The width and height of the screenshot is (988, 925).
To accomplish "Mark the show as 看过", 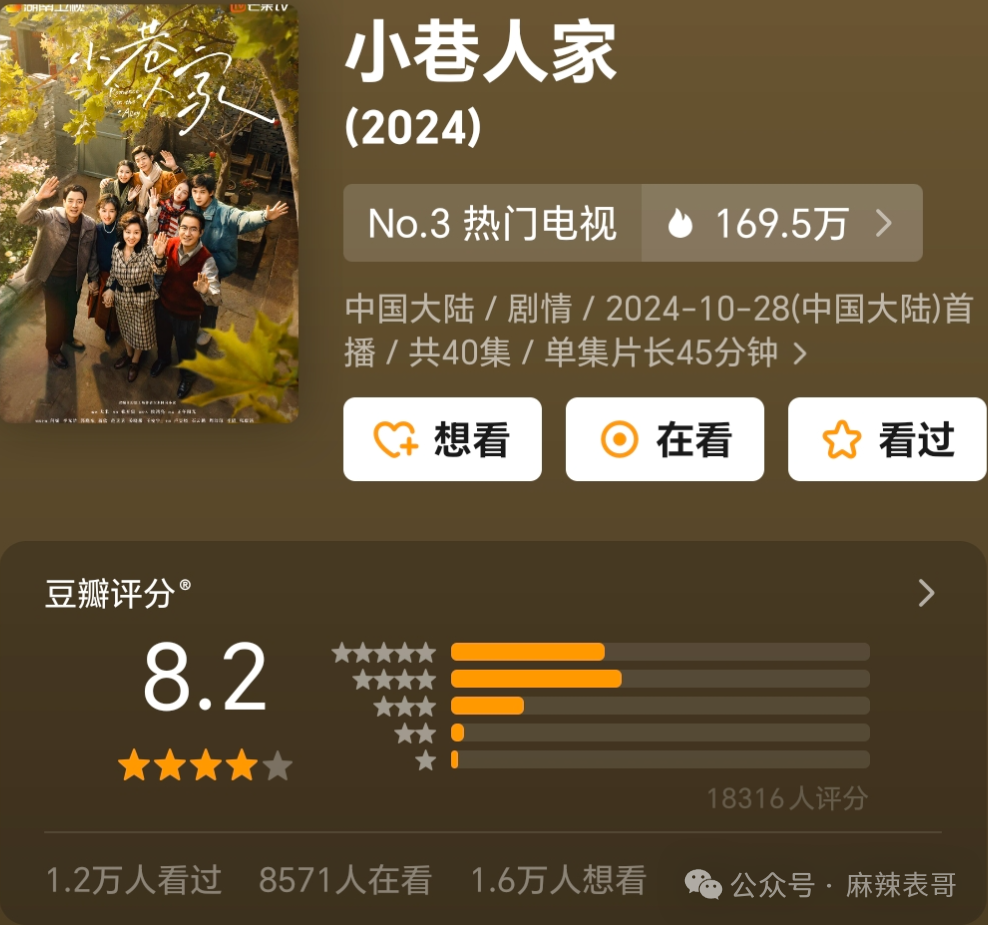I will click(886, 440).
